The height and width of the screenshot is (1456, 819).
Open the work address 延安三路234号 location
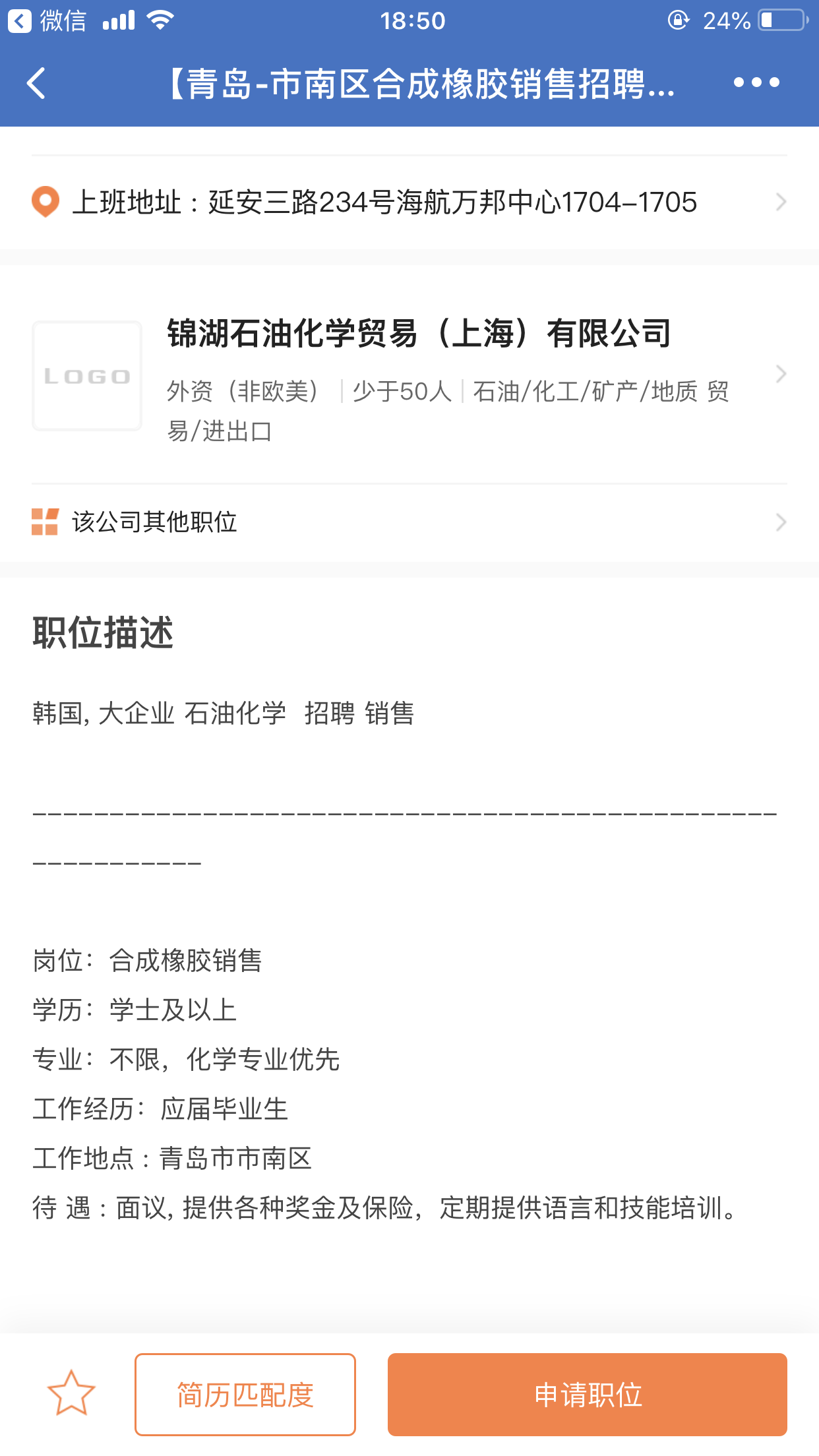tap(409, 202)
